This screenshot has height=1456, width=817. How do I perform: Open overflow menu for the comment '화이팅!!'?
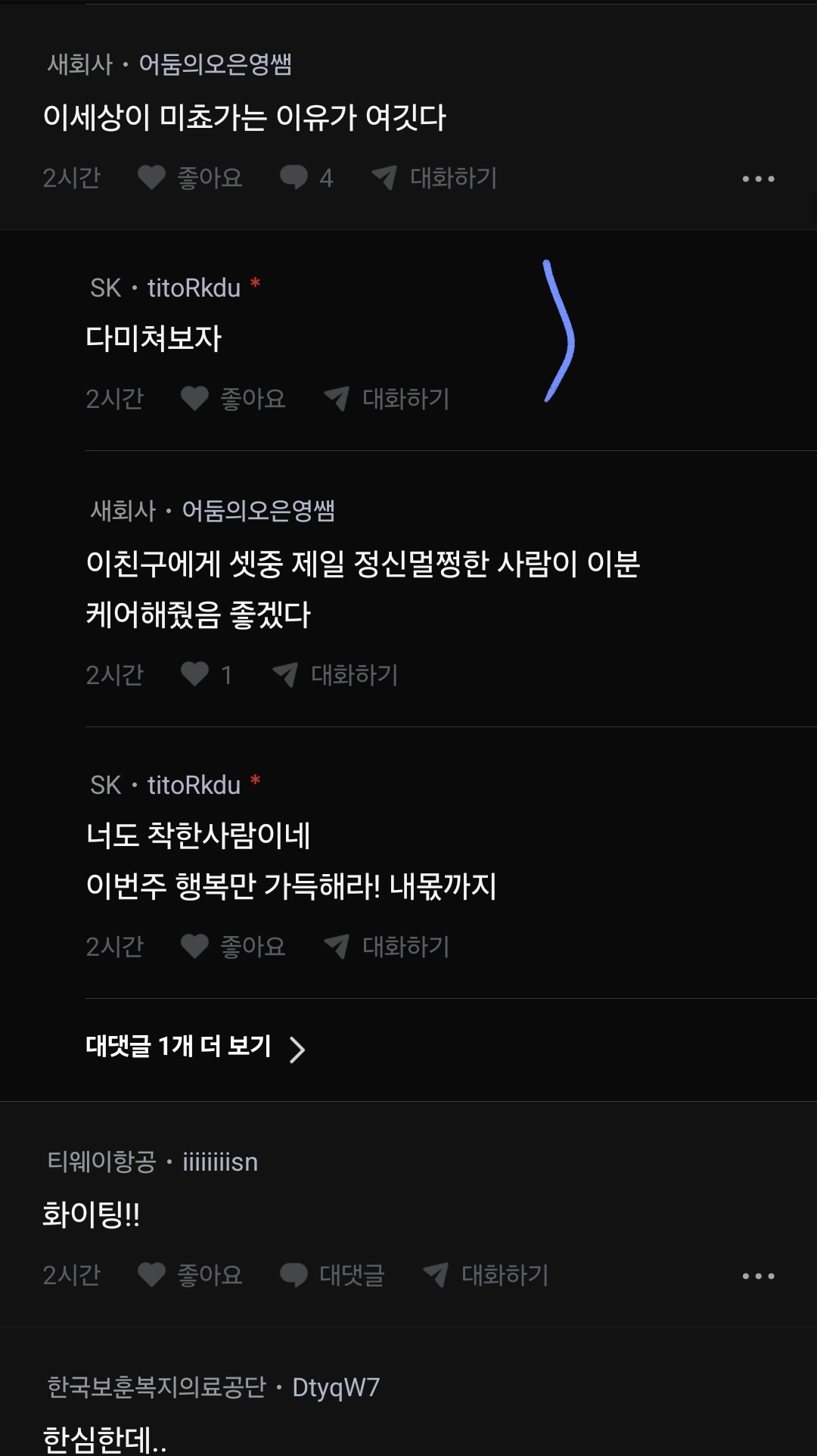(x=758, y=1276)
